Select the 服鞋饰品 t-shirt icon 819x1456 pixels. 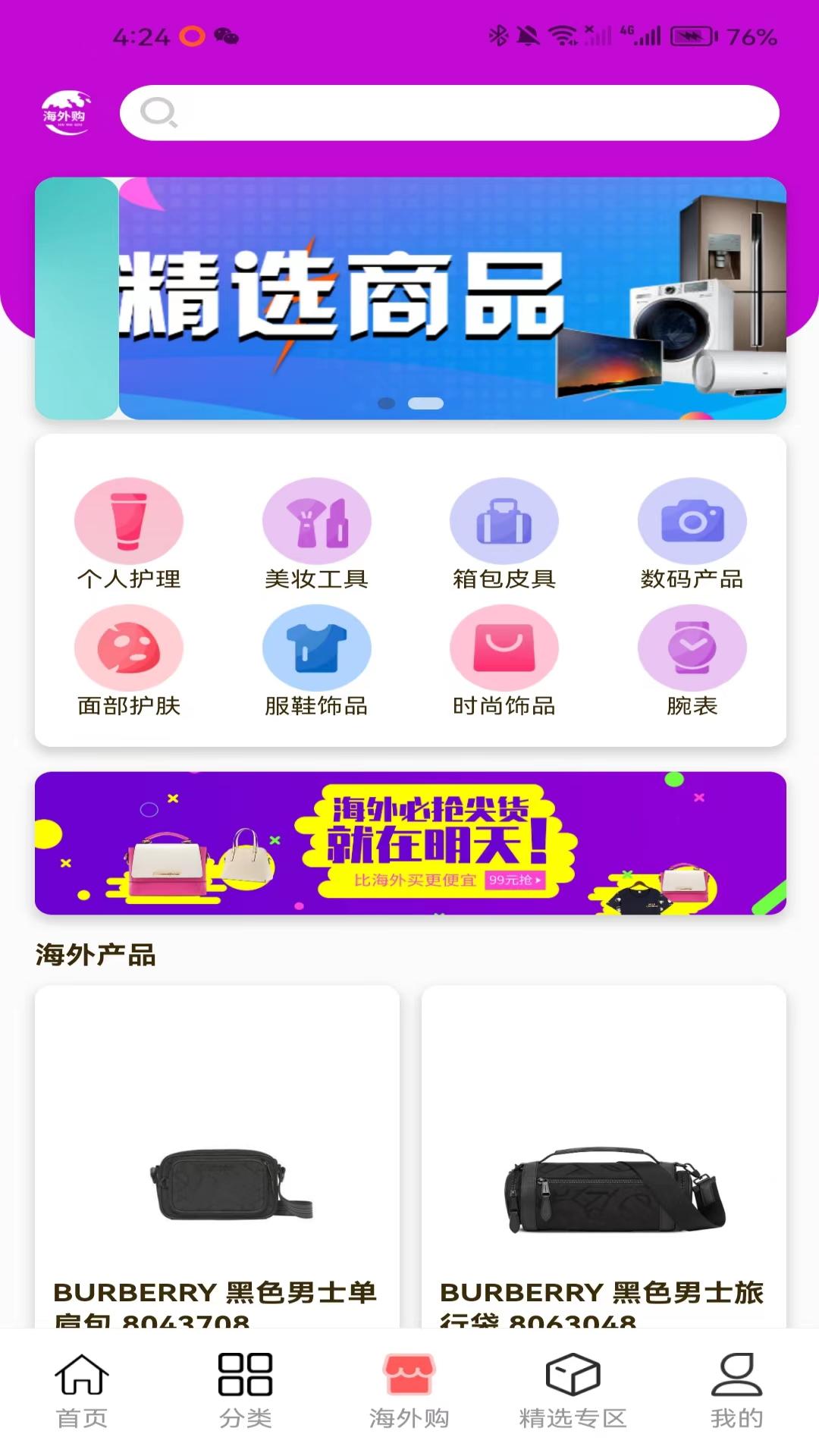point(317,648)
